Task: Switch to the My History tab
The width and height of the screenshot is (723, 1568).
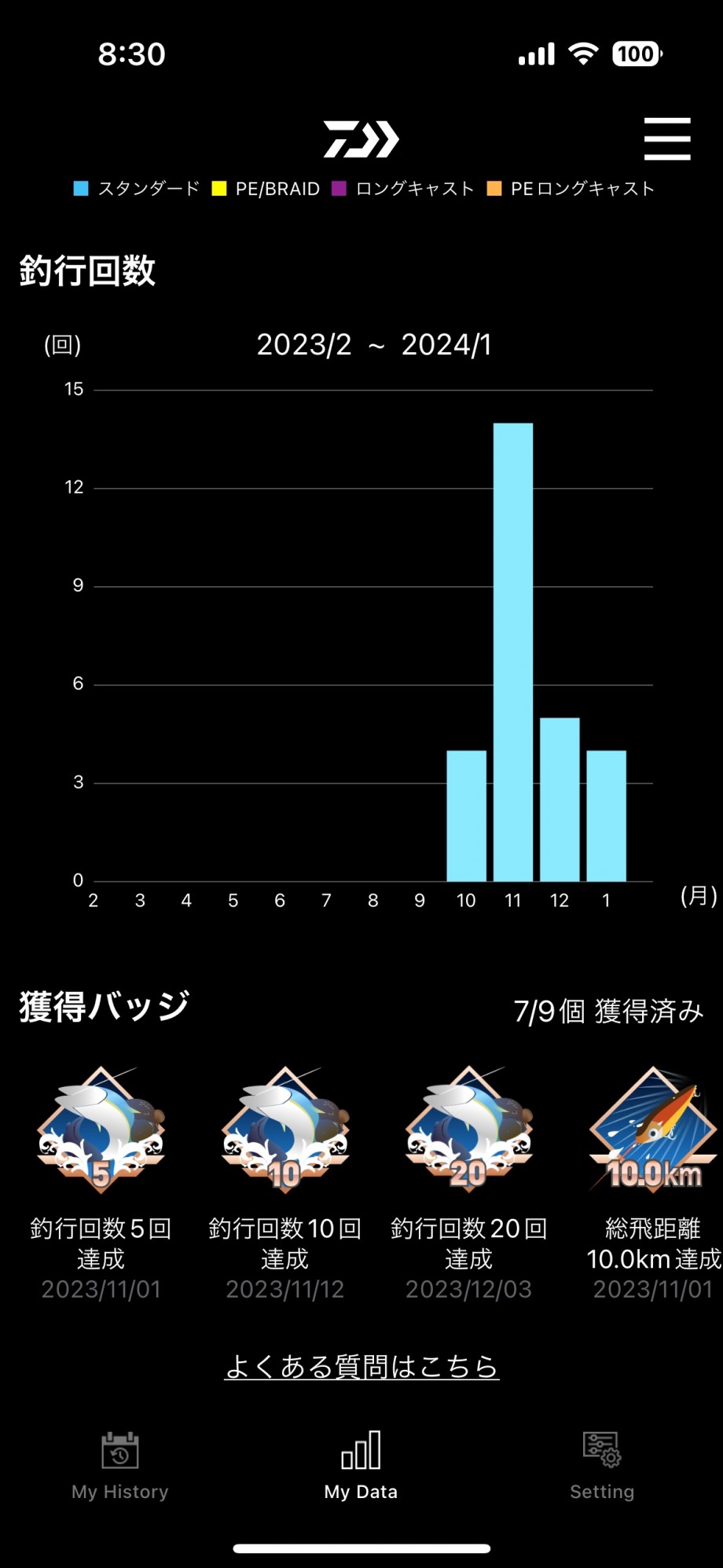Action: coord(120,1467)
